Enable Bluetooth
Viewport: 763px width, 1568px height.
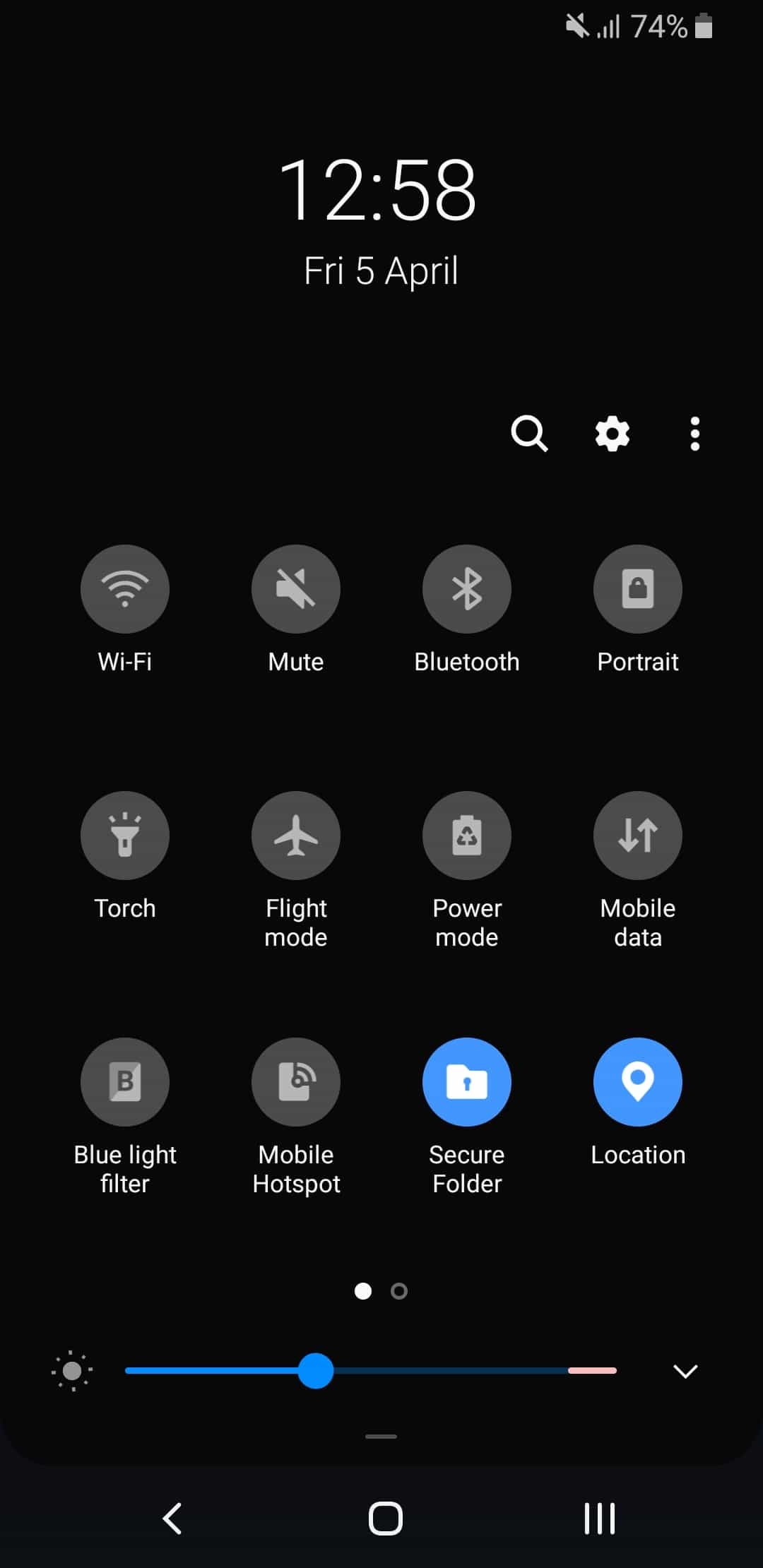click(467, 588)
